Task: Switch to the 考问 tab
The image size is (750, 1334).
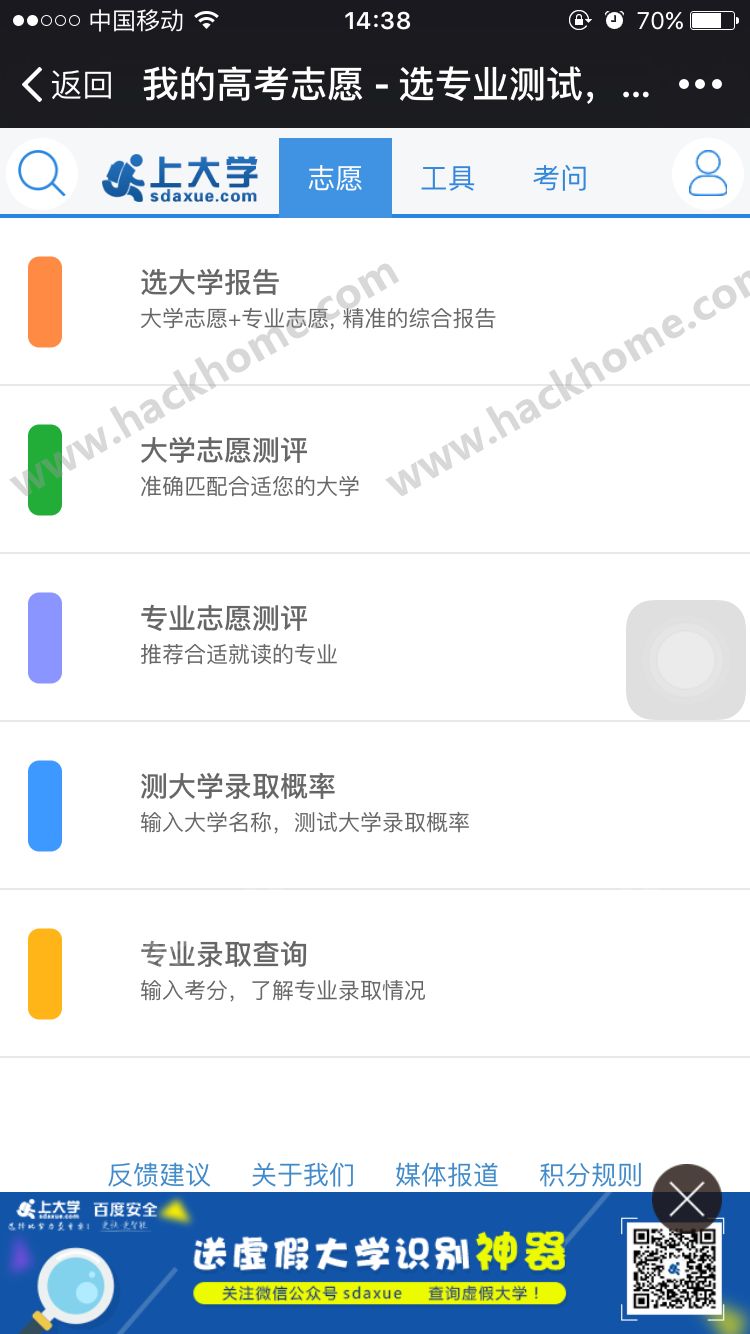Action: click(559, 178)
